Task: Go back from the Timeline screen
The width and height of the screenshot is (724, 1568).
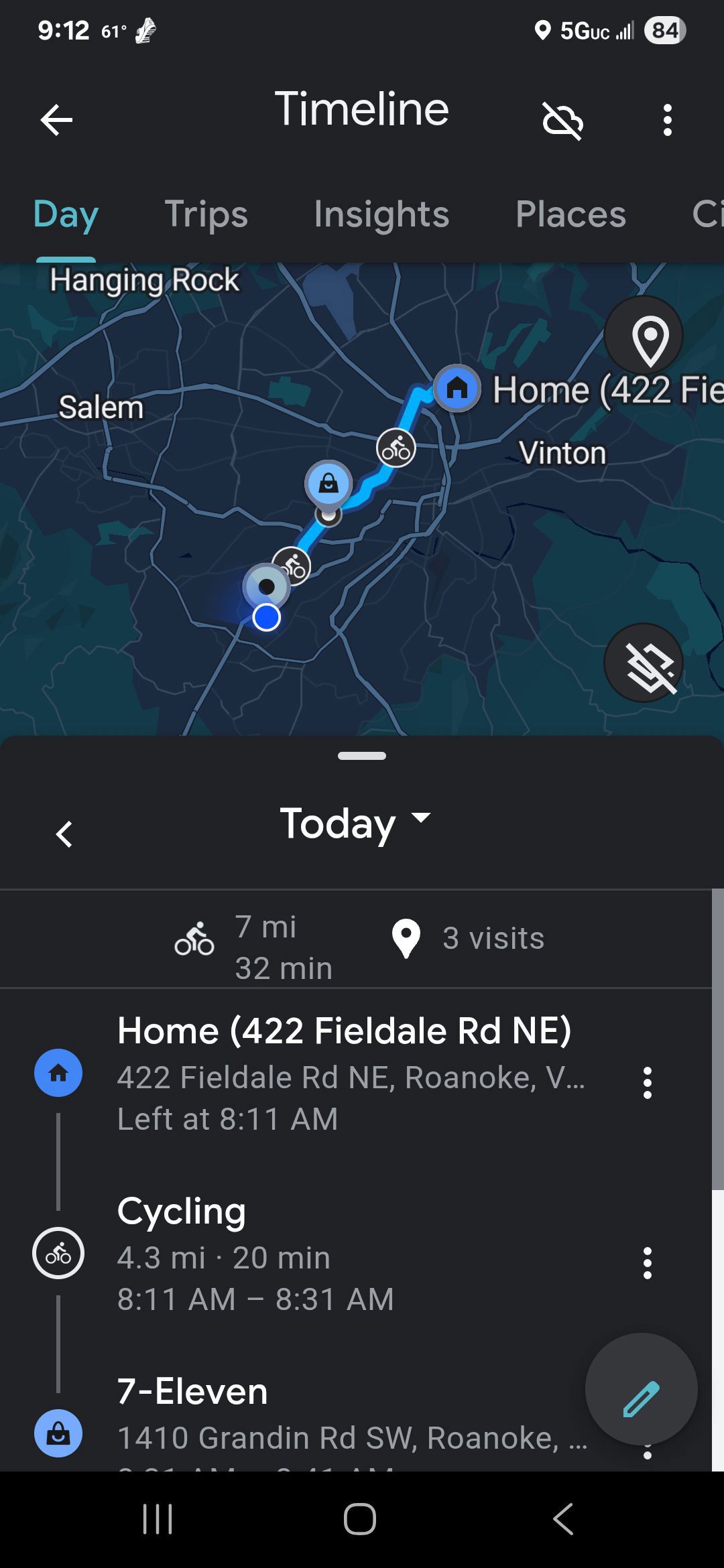Action: [x=56, y=121]
